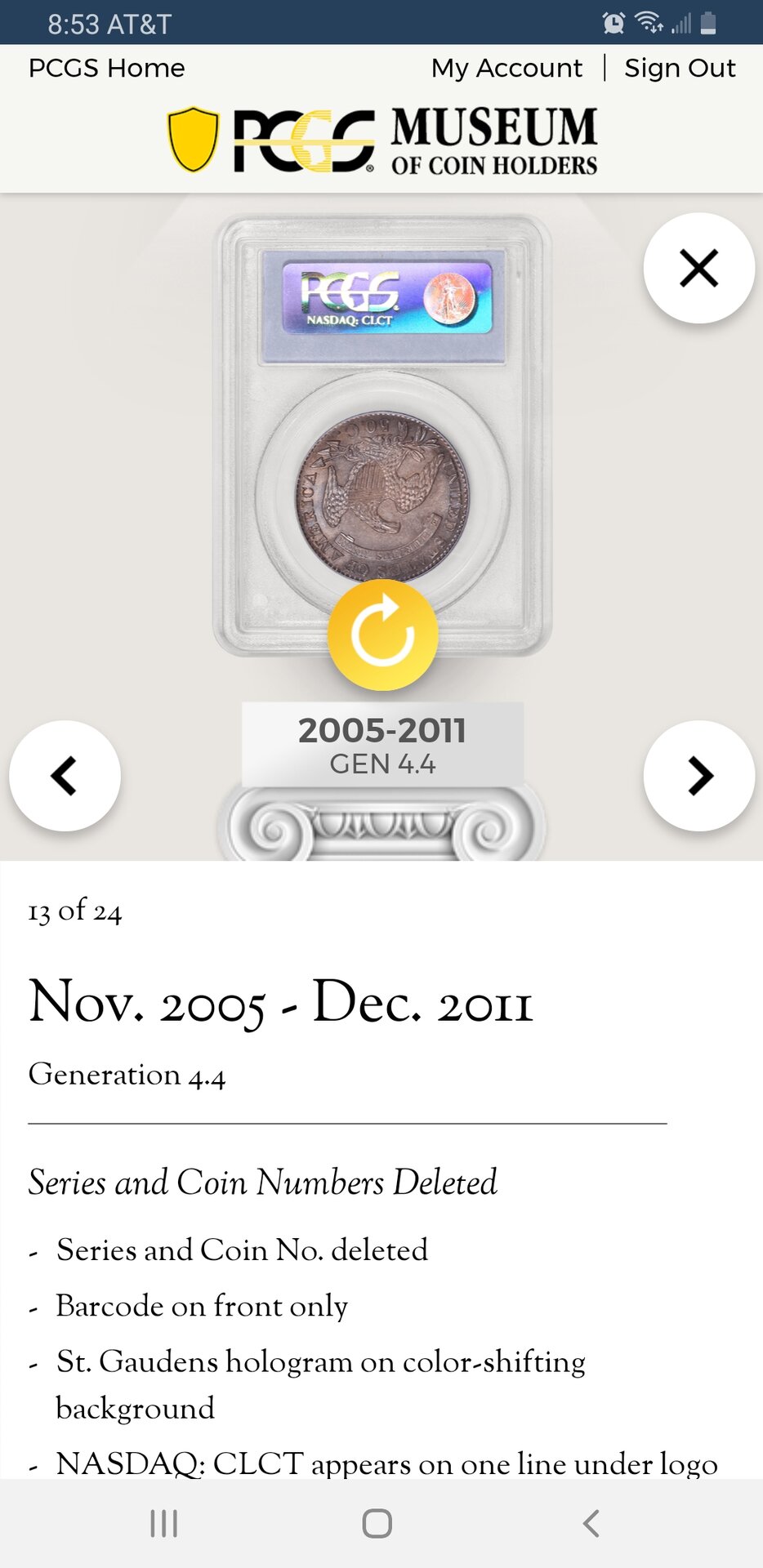This screenshot has width=763, height=1568.
Task: Open the PCGS Home link
Action: (106, 68)
